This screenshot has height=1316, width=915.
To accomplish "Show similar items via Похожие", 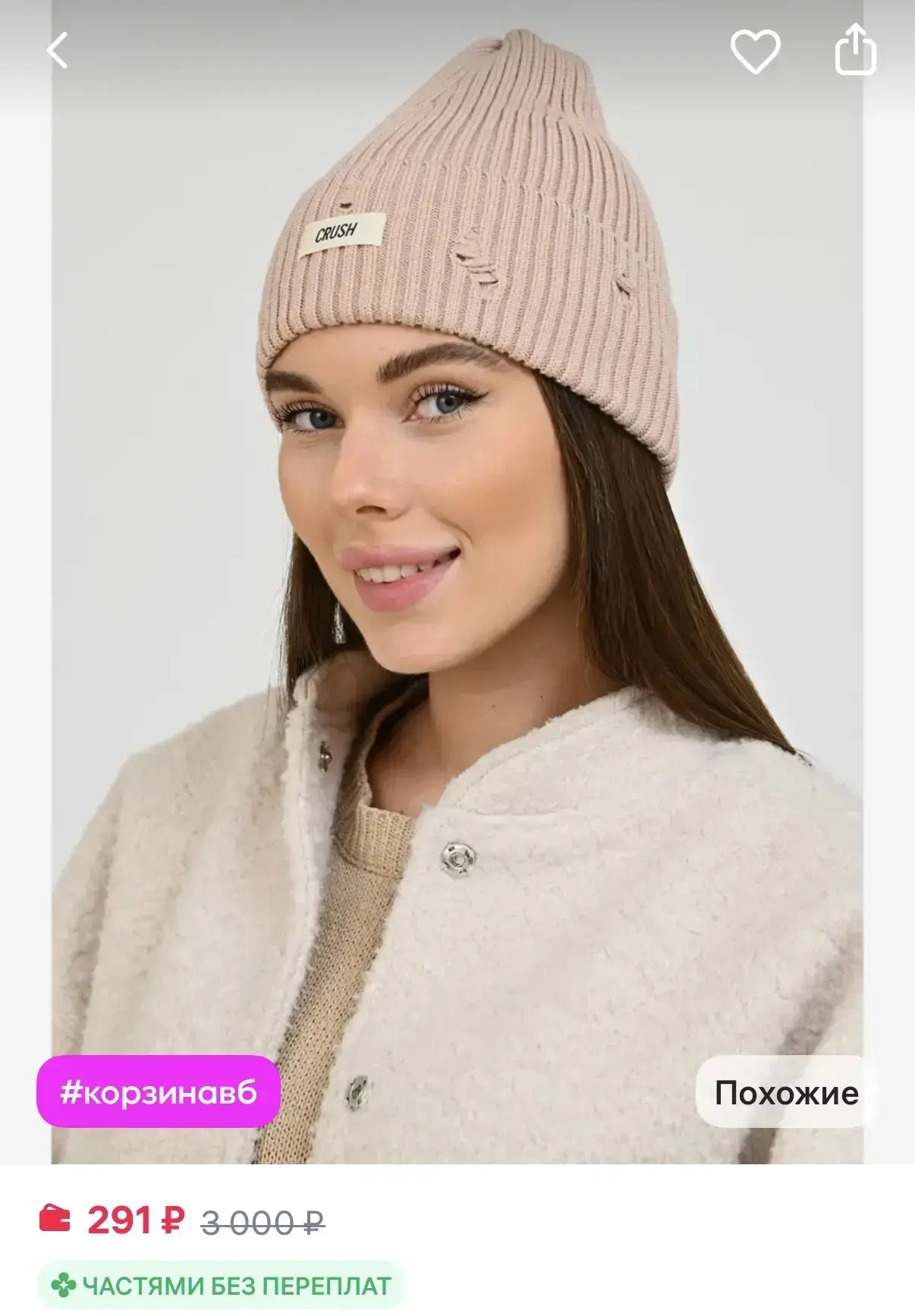I will (786, 1092).
